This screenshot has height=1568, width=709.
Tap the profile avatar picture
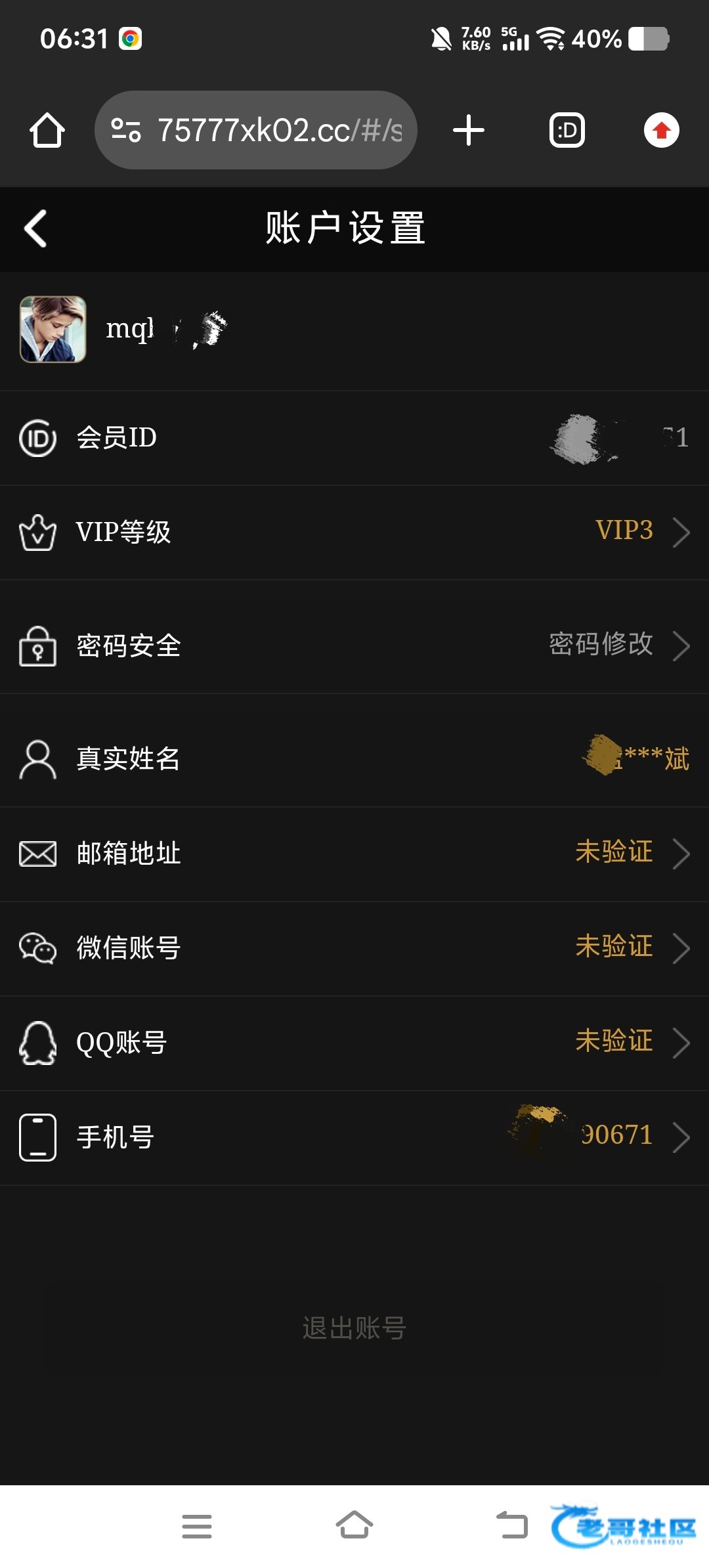[x=53, y=329]
